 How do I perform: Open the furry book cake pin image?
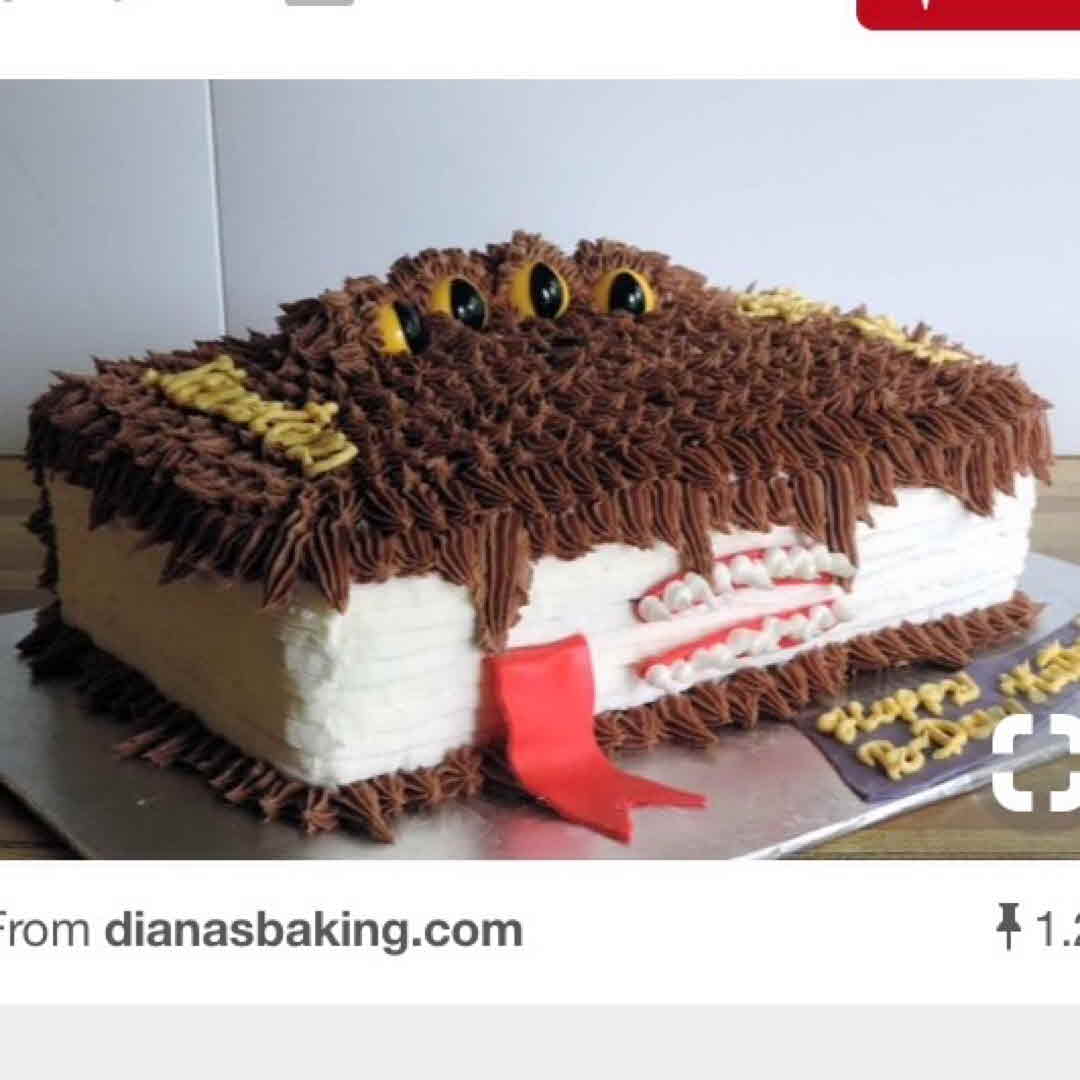pos(540,468)
